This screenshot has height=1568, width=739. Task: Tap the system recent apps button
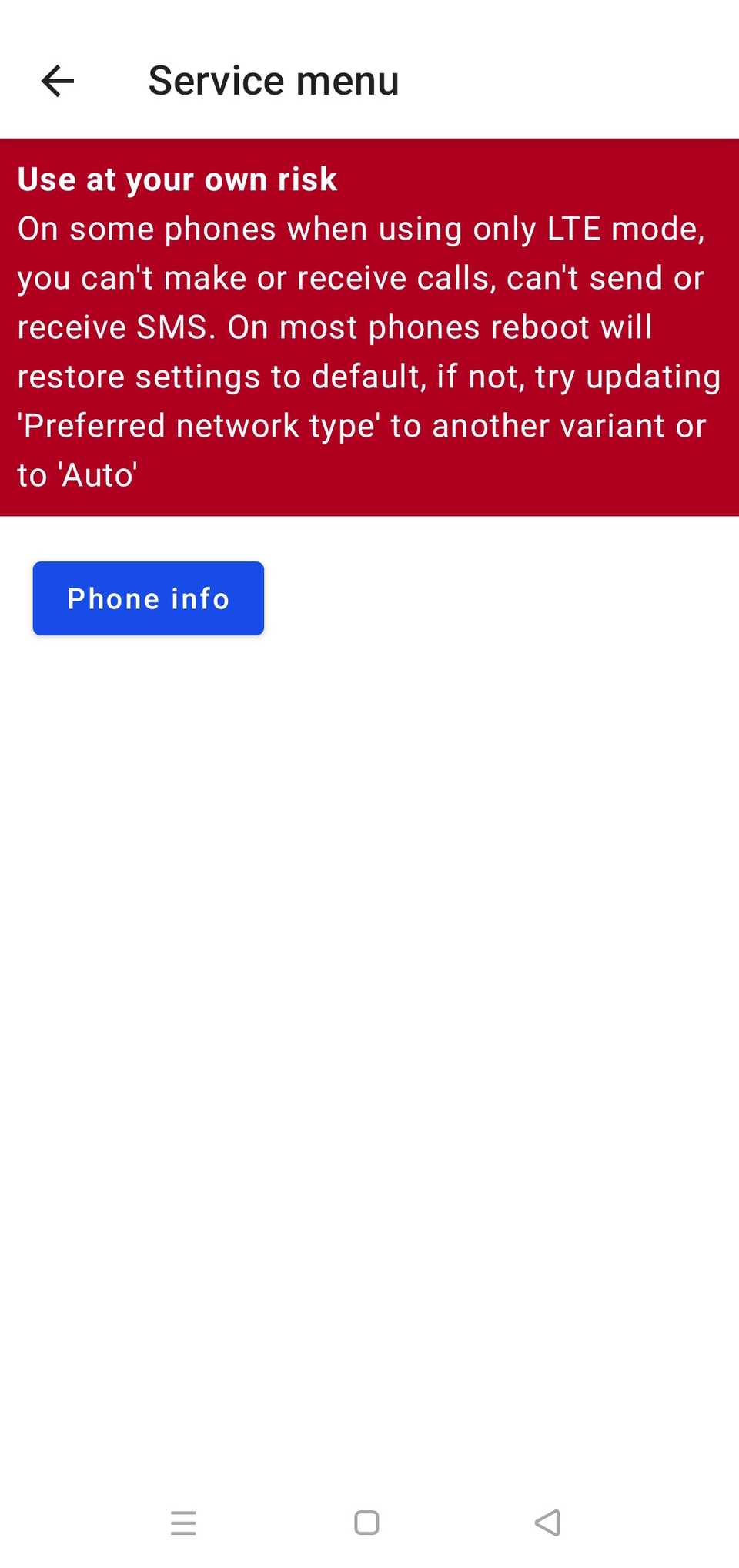pyautogui.click(x=183, y=1523)
